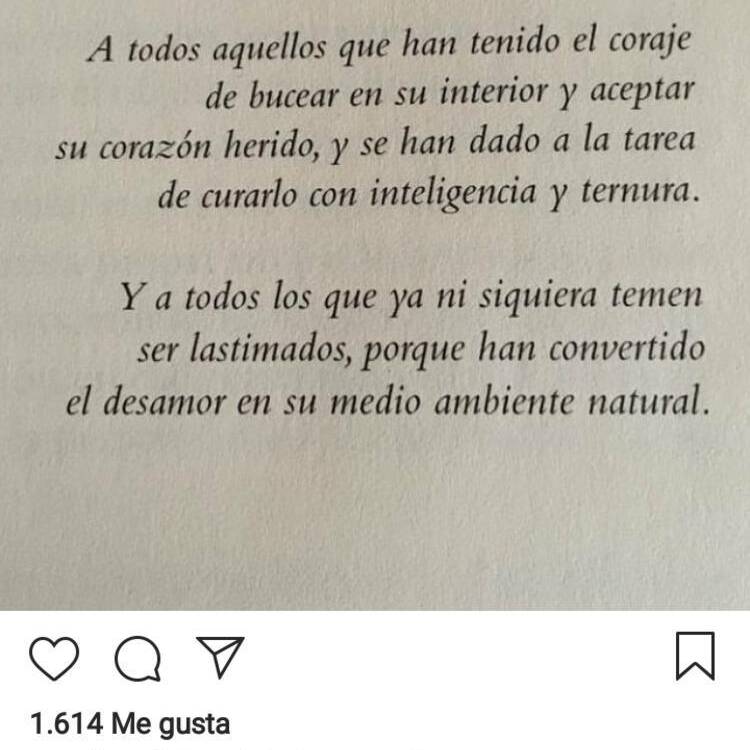Save the post with the bookmark icon
This screenshot has height=750, width=750.
coord(695,657)
